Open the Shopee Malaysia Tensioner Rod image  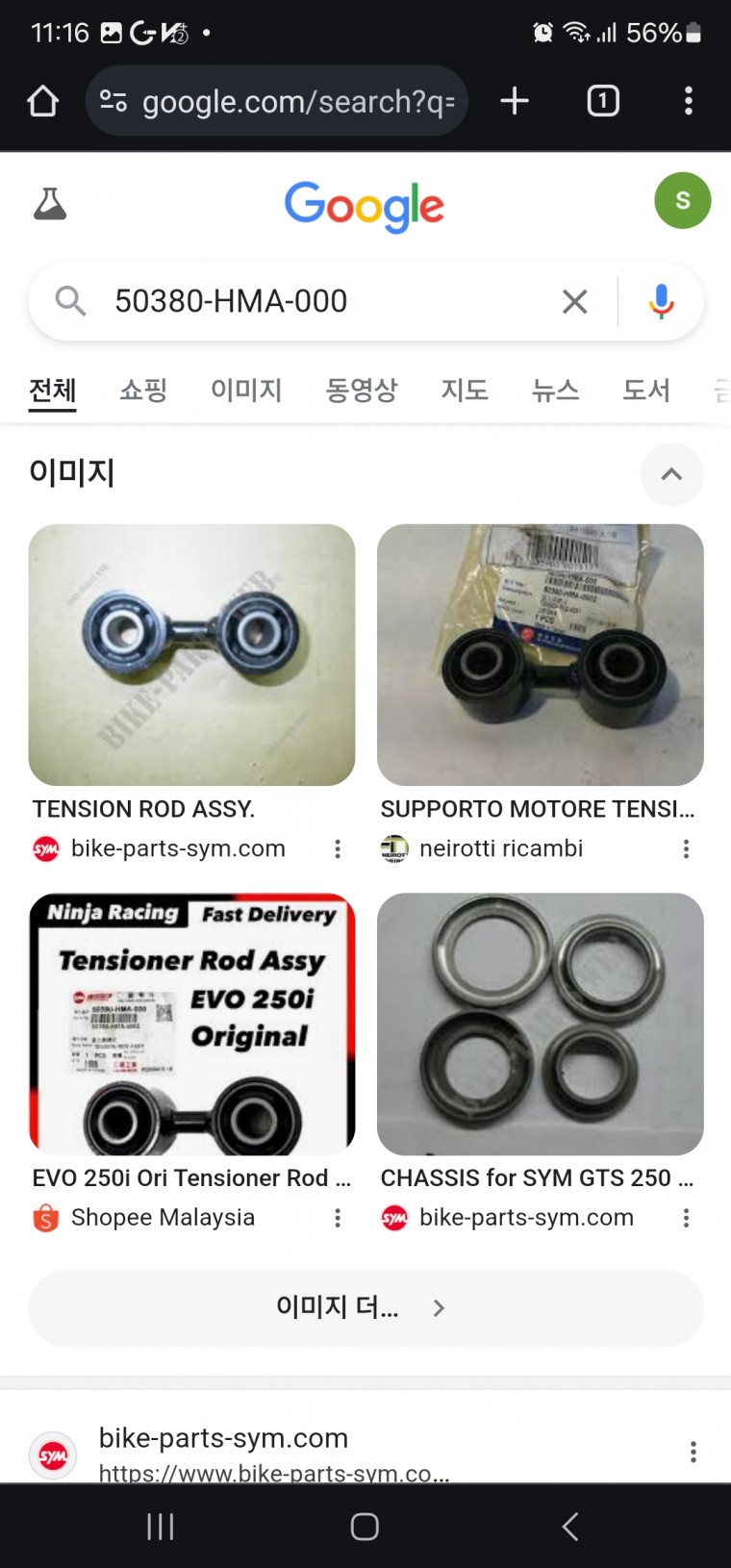191,1024
